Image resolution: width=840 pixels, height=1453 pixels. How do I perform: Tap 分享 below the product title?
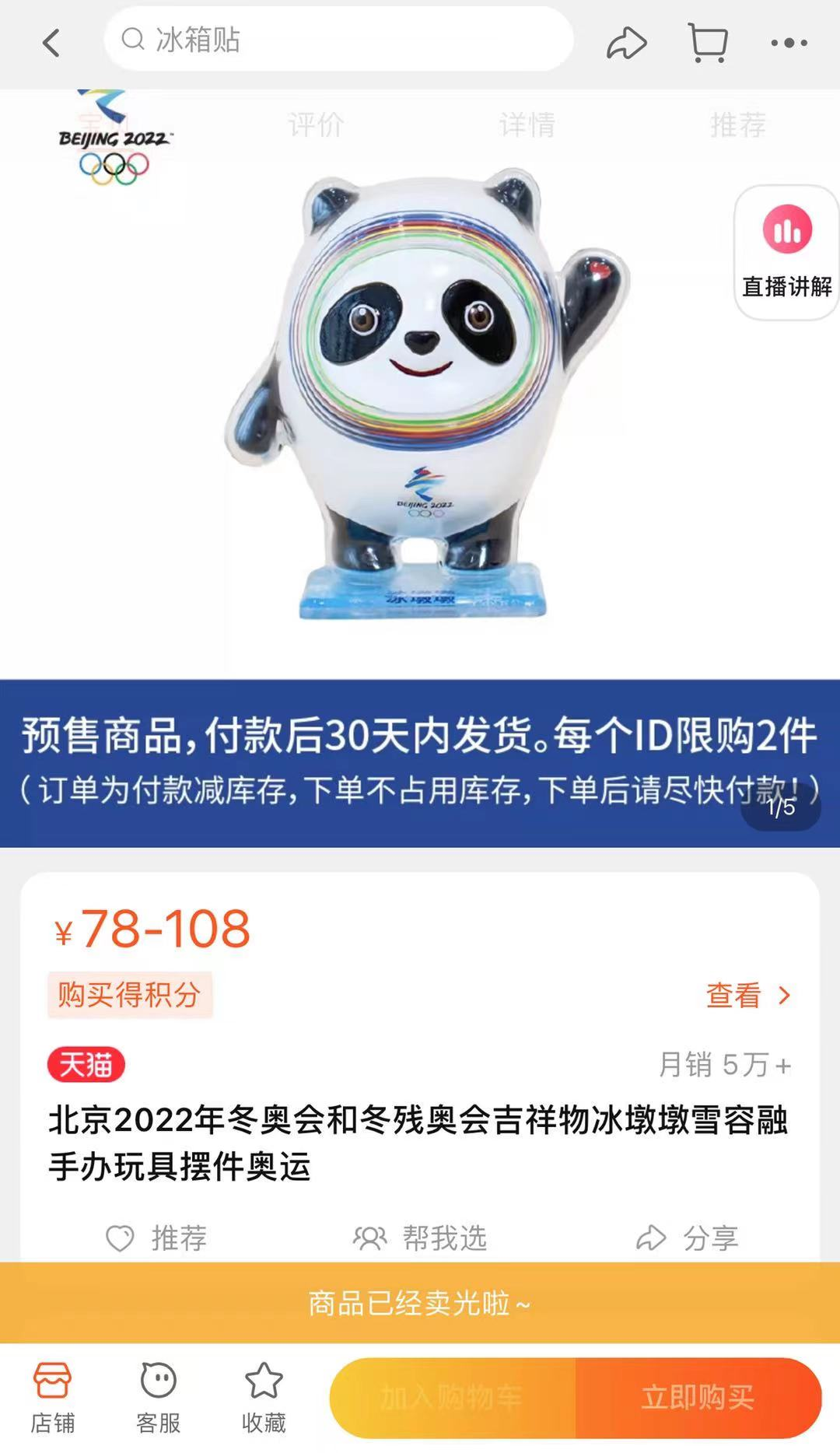click(687, 1238)
